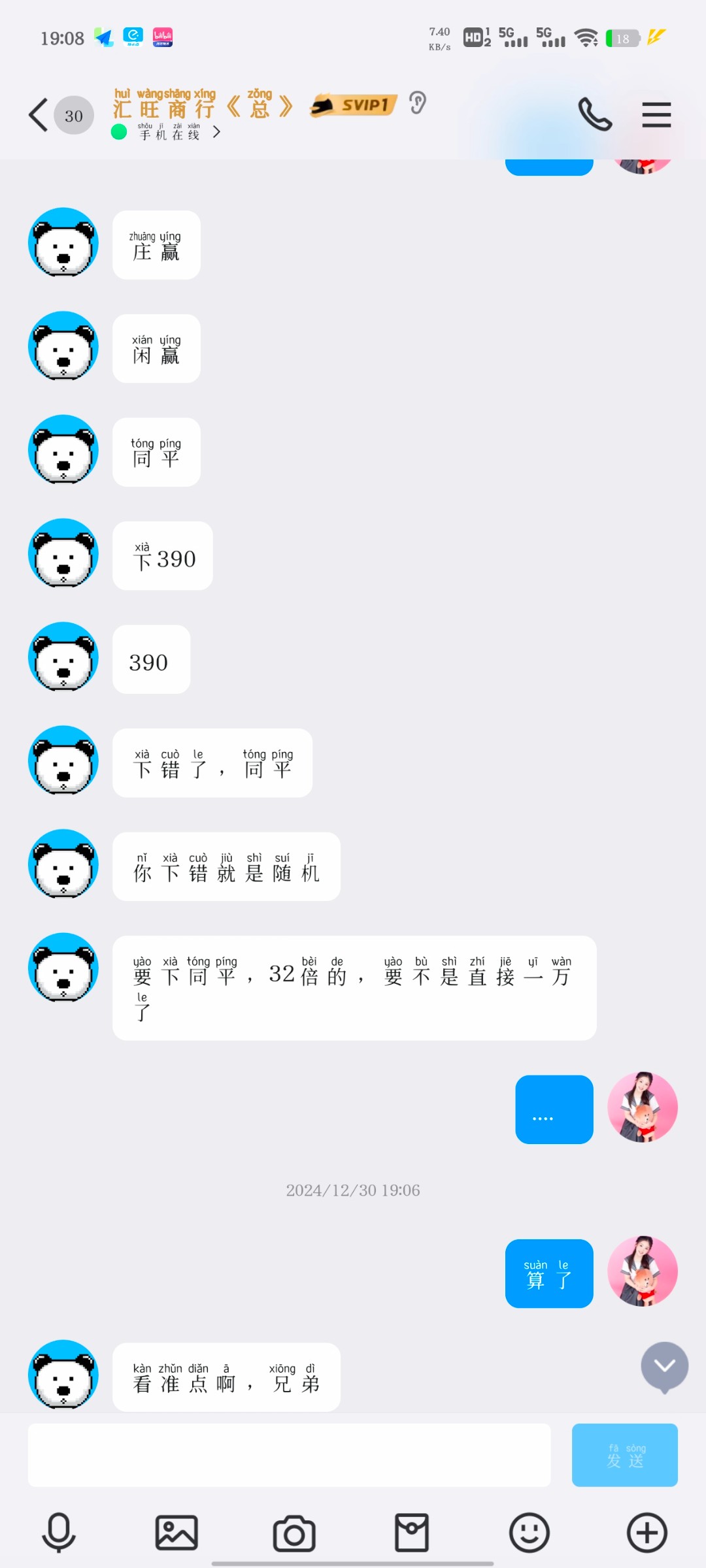The height and width of the screenshot is (1568, 706).
Task: Open more attachment options
Action: pos(647,1532)
